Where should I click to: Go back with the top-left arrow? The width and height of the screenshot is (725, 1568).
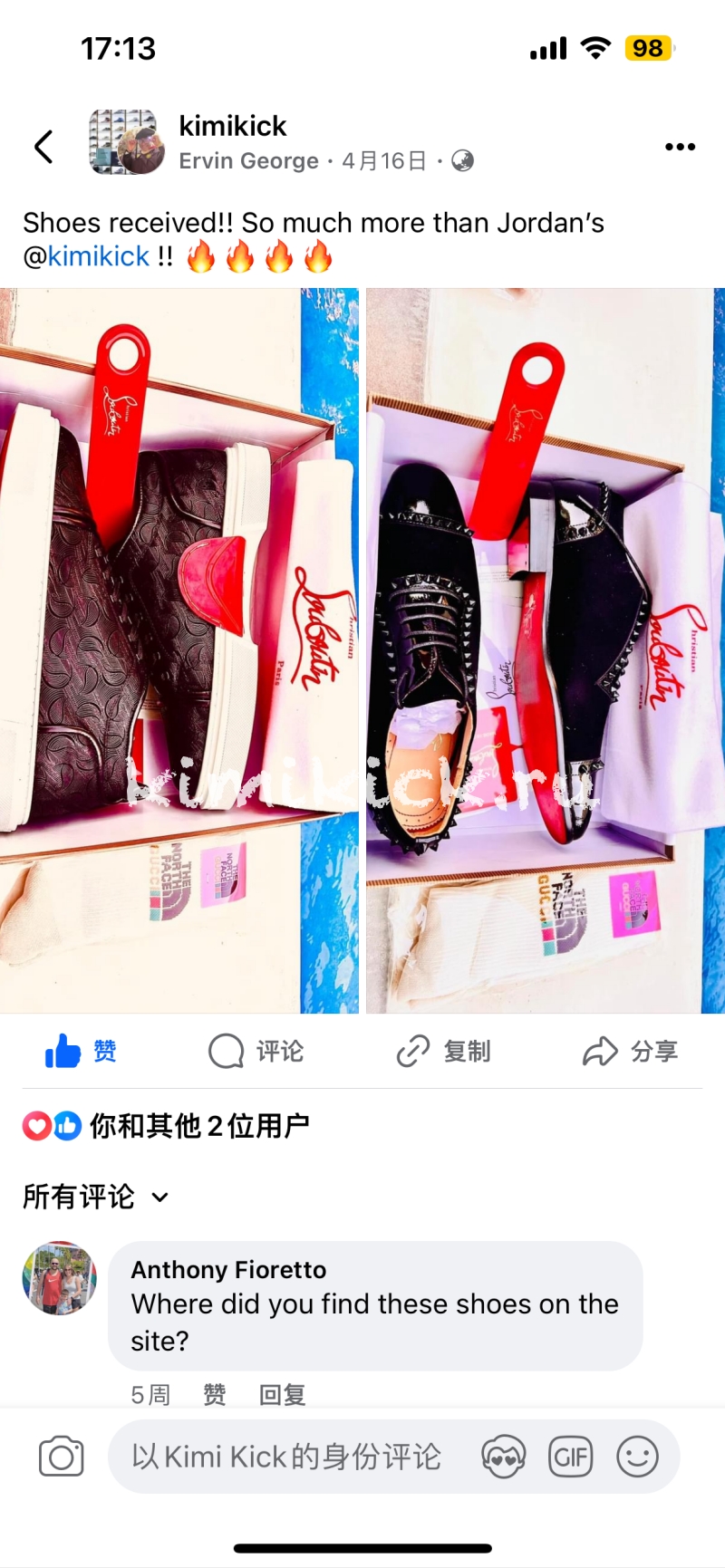[43, 147]
